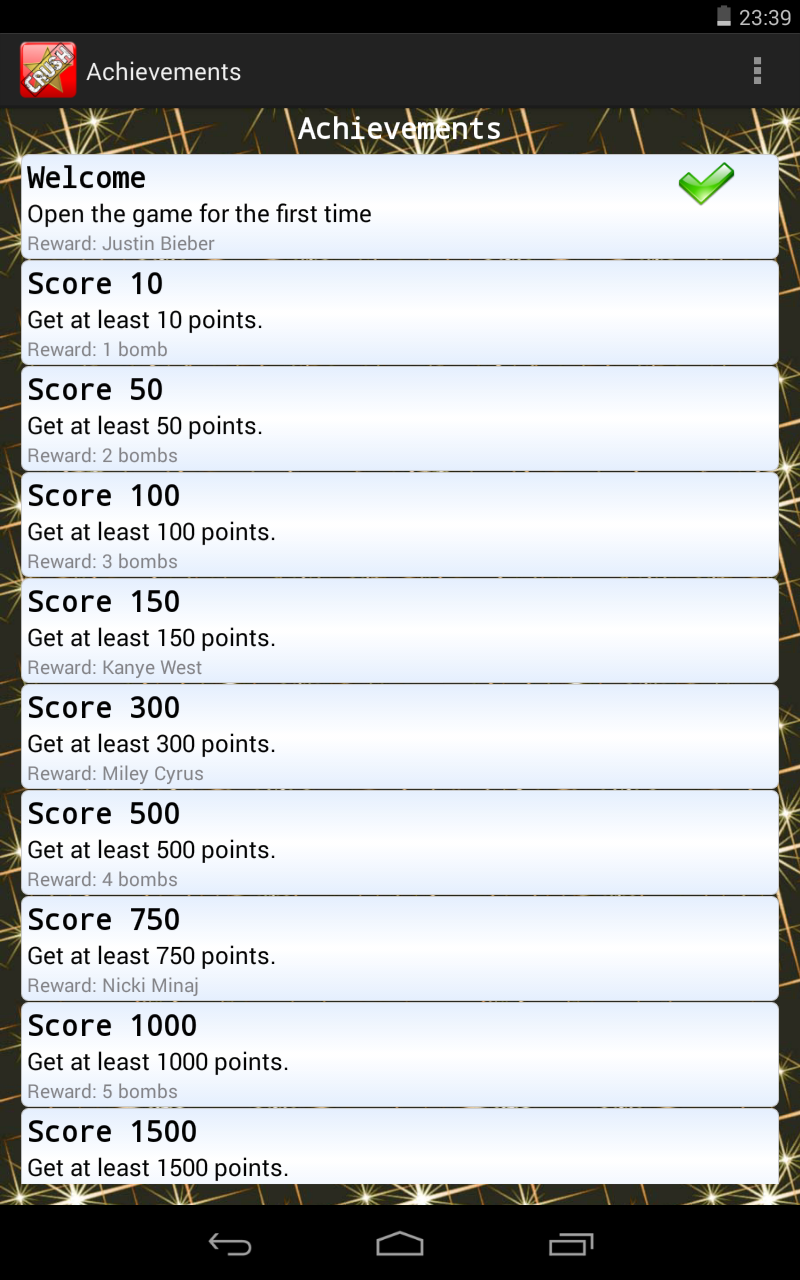The width and height of the screenshot is (800, 1280).
Task: Open the Welcome achievement row
Action: coord(400,207)
